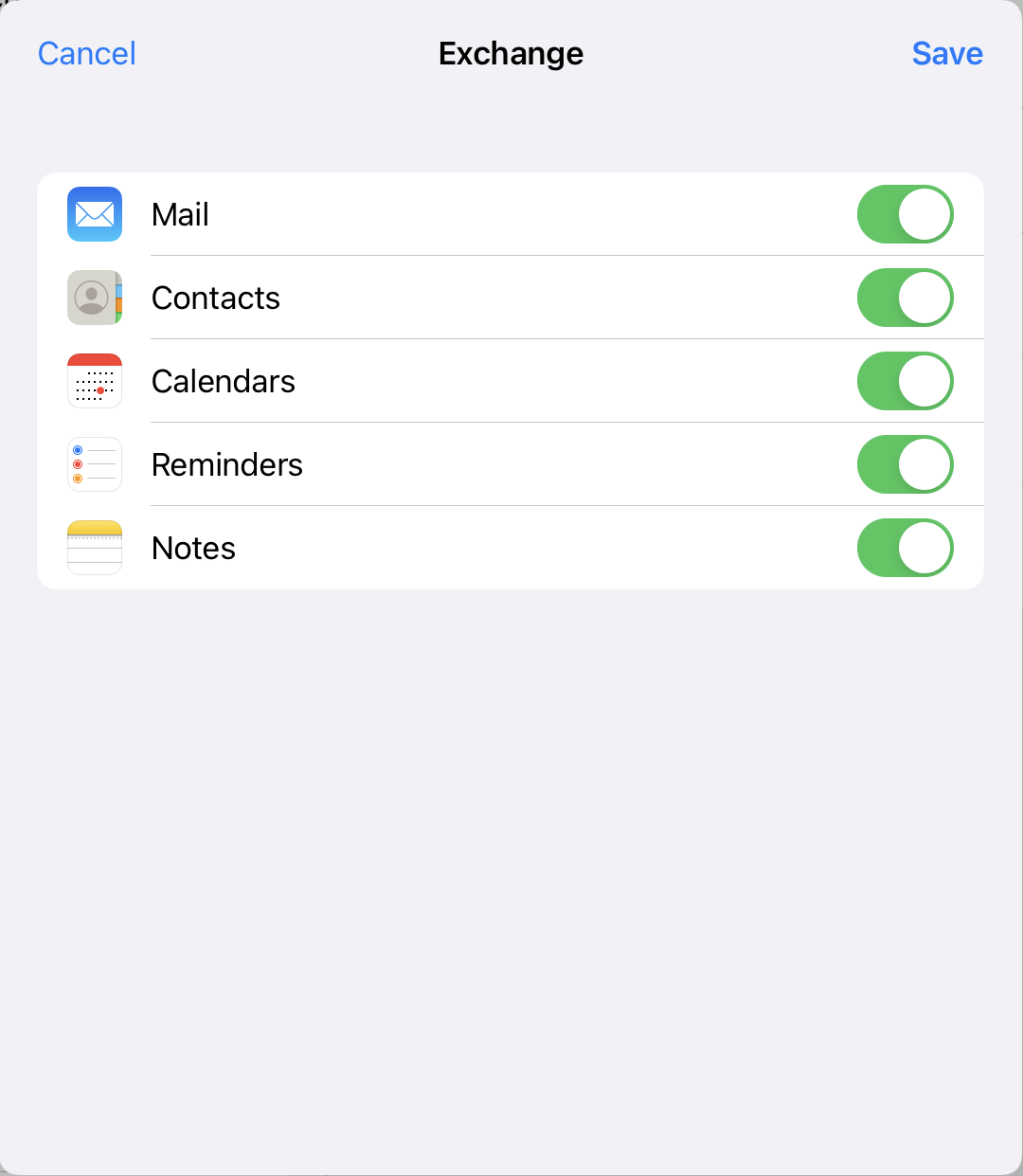The height and width of the screenshot is (1176, 1023).
Task: Cancel the Exchange account setup
Action: (x=86, y=54)
